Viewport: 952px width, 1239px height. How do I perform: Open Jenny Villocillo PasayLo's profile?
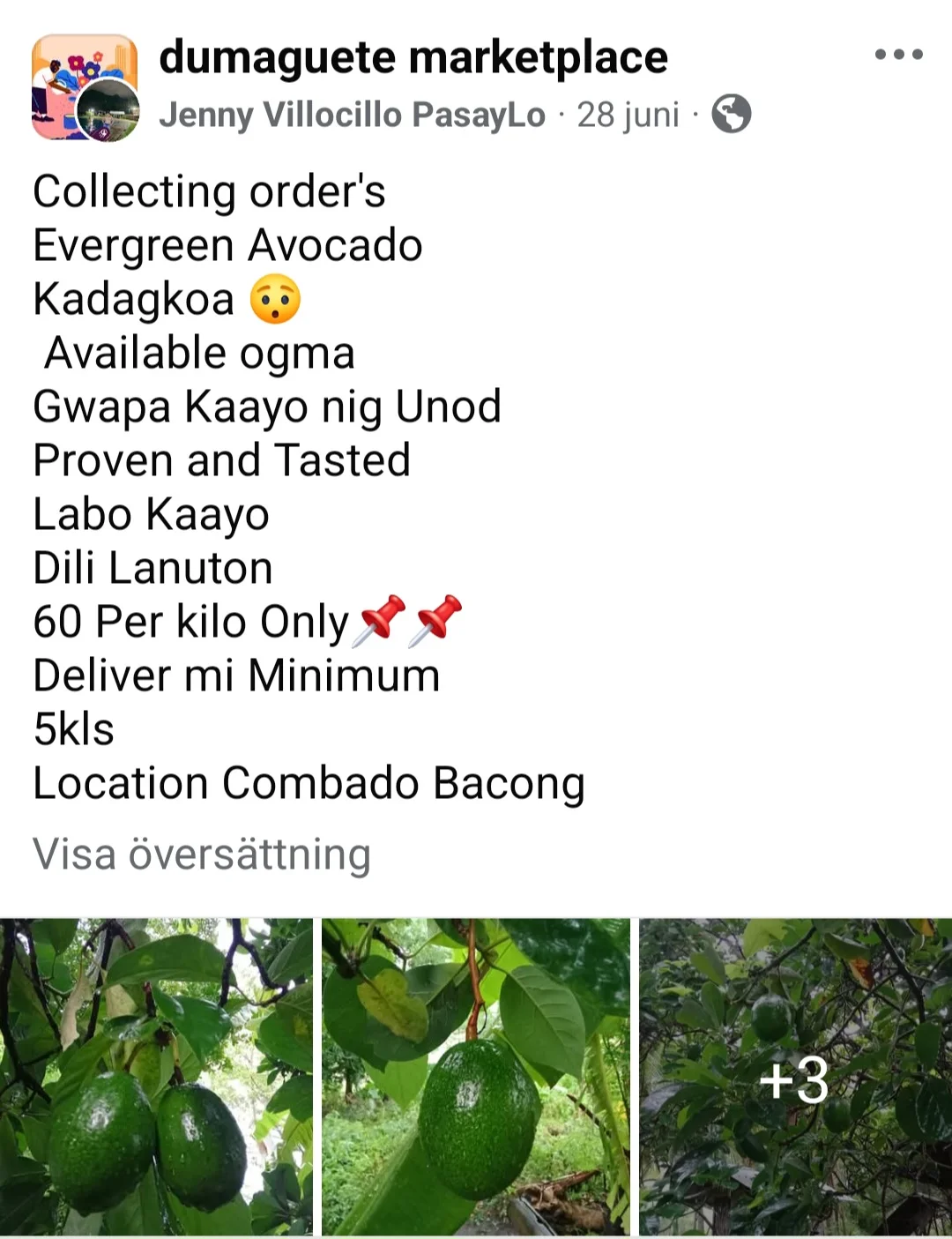pyautogui.click(x=353, y=115)
